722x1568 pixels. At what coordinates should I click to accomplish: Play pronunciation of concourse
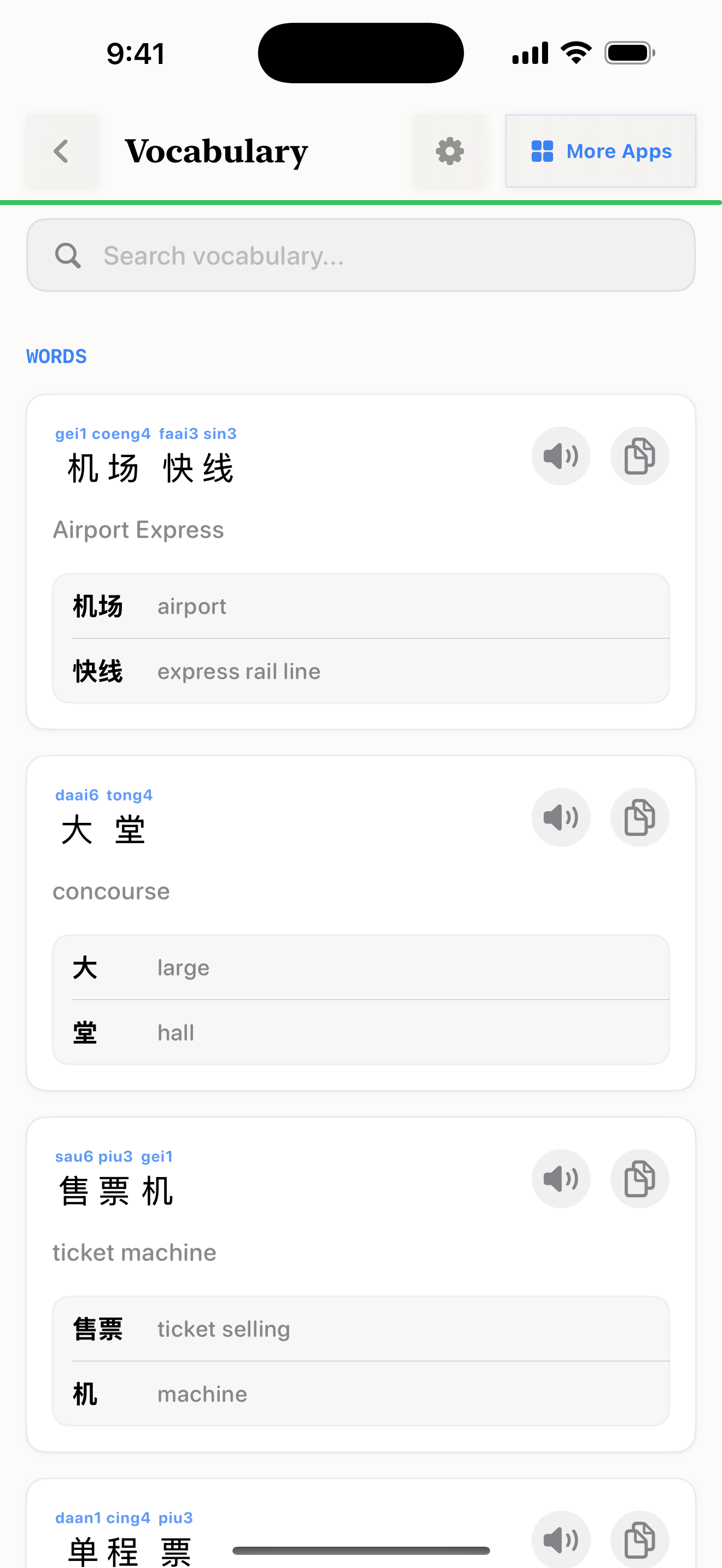[561, 817]
